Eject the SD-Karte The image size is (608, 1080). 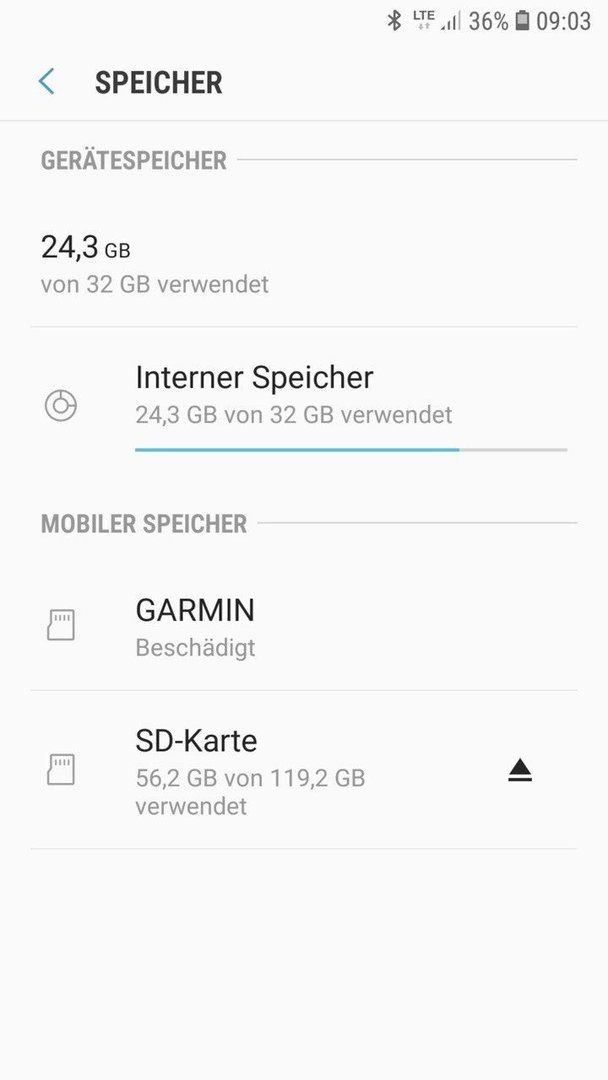coord(520,770)
